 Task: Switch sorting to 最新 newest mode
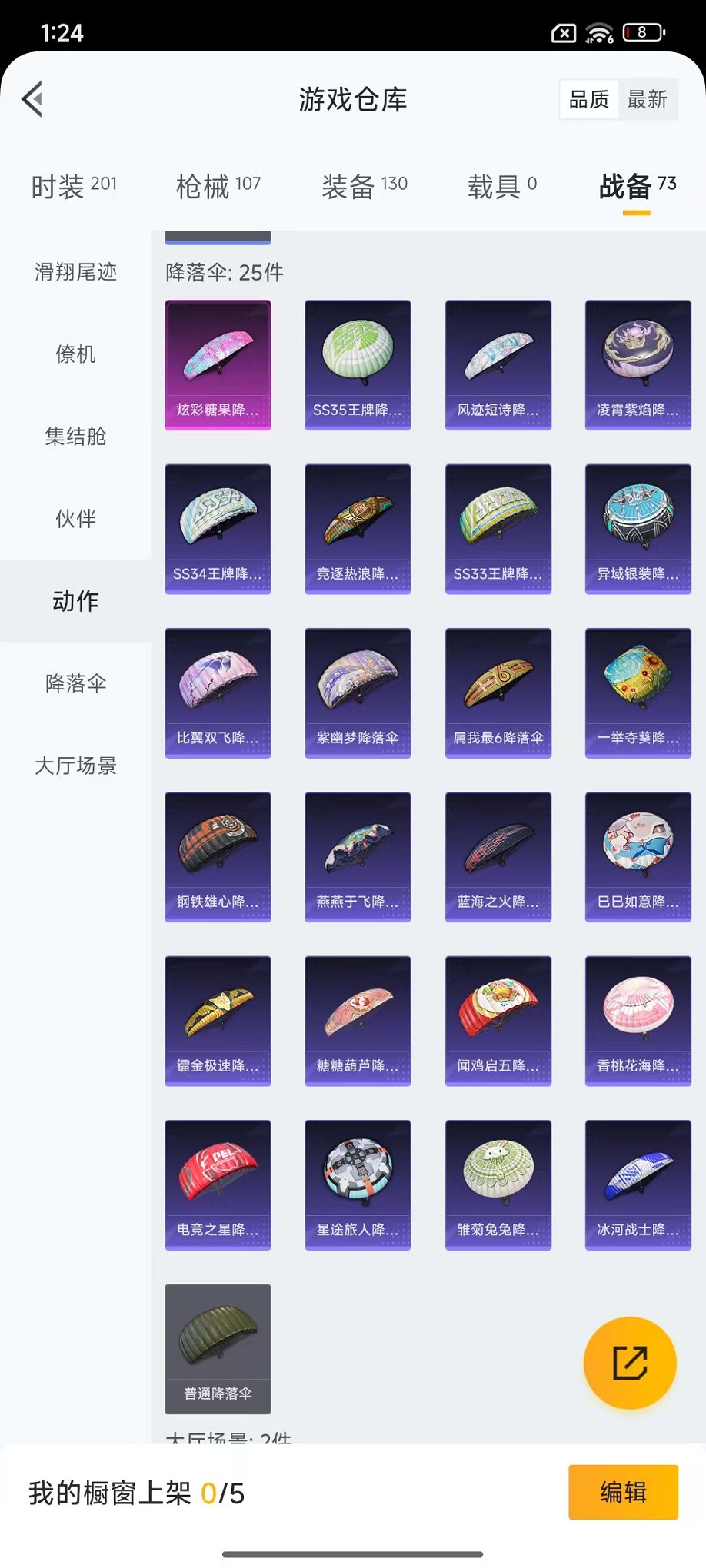coord(648,98)
